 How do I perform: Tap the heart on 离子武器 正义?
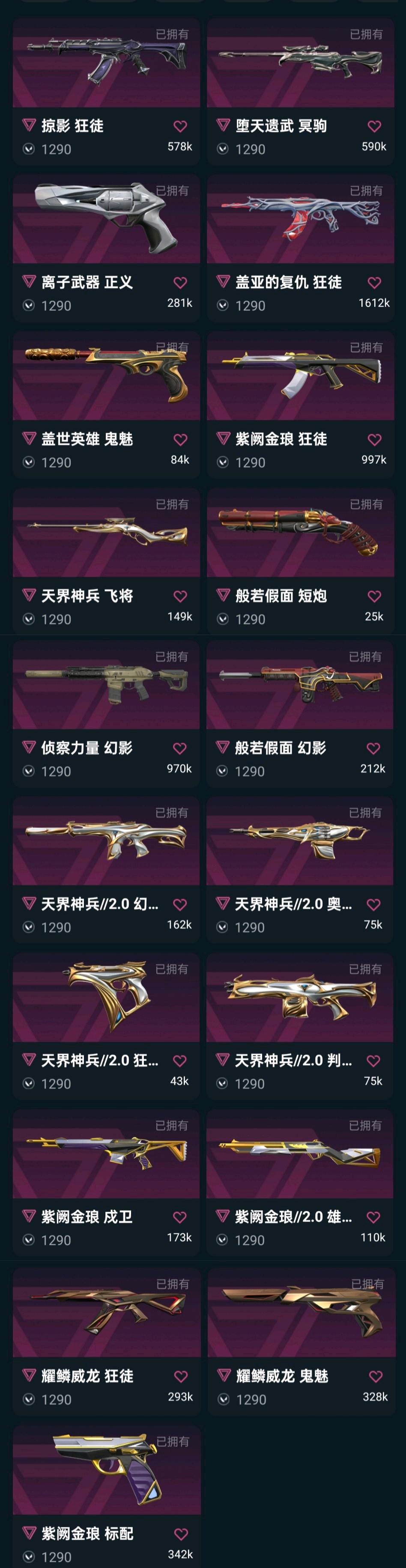180,283
